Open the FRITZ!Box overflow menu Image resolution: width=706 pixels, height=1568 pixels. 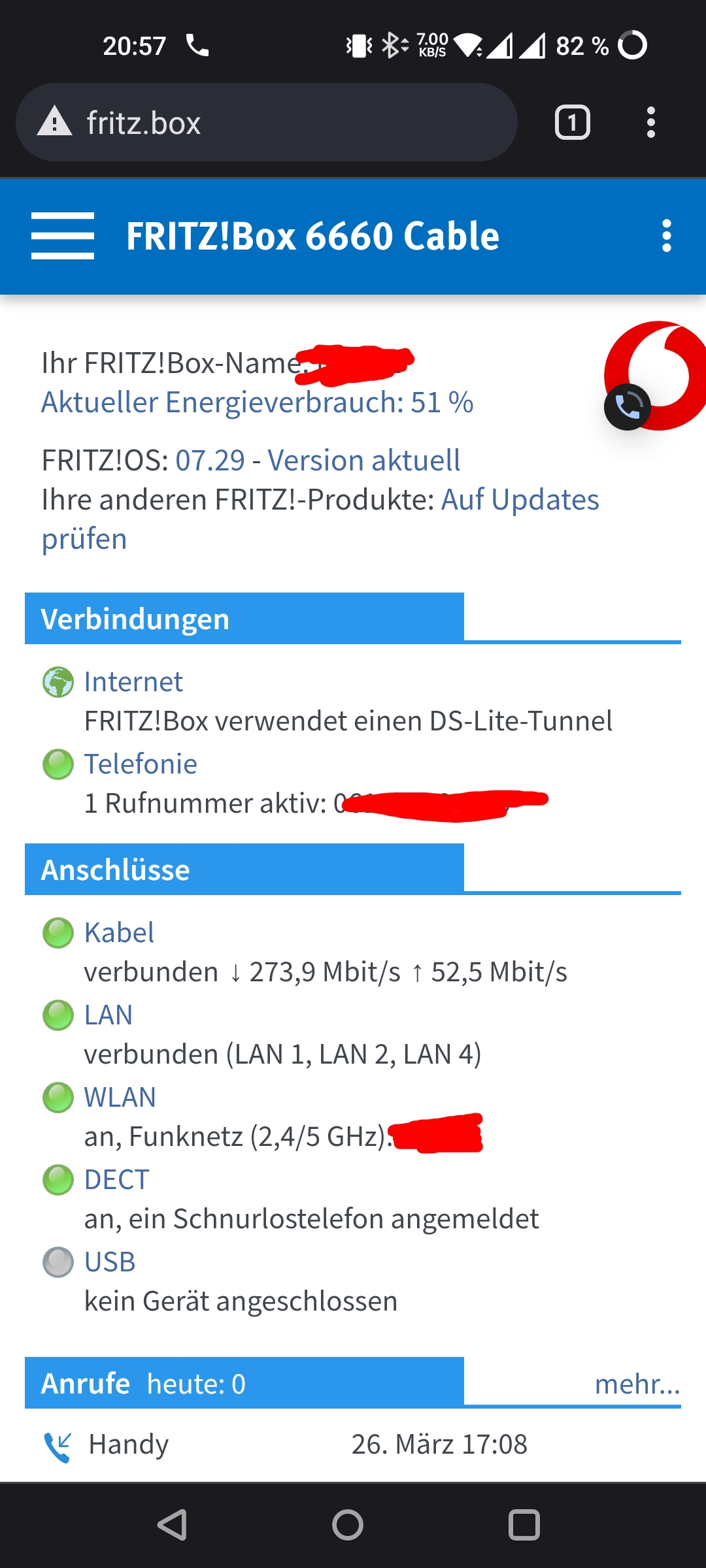(666, 236)
